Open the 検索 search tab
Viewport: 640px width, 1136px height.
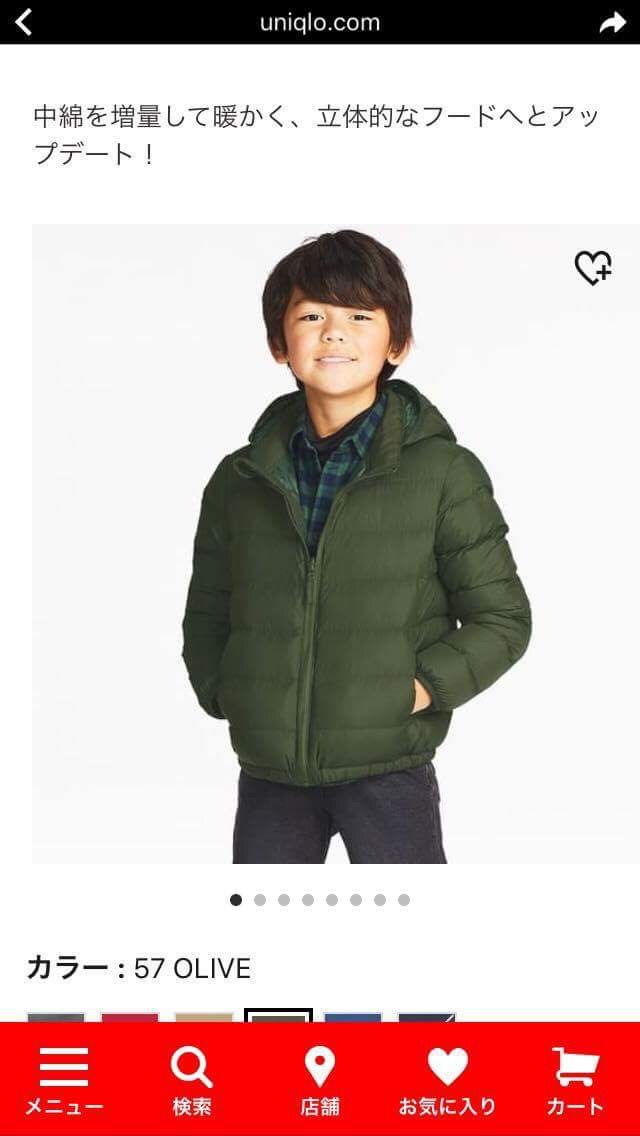[x=191, y=1080]
